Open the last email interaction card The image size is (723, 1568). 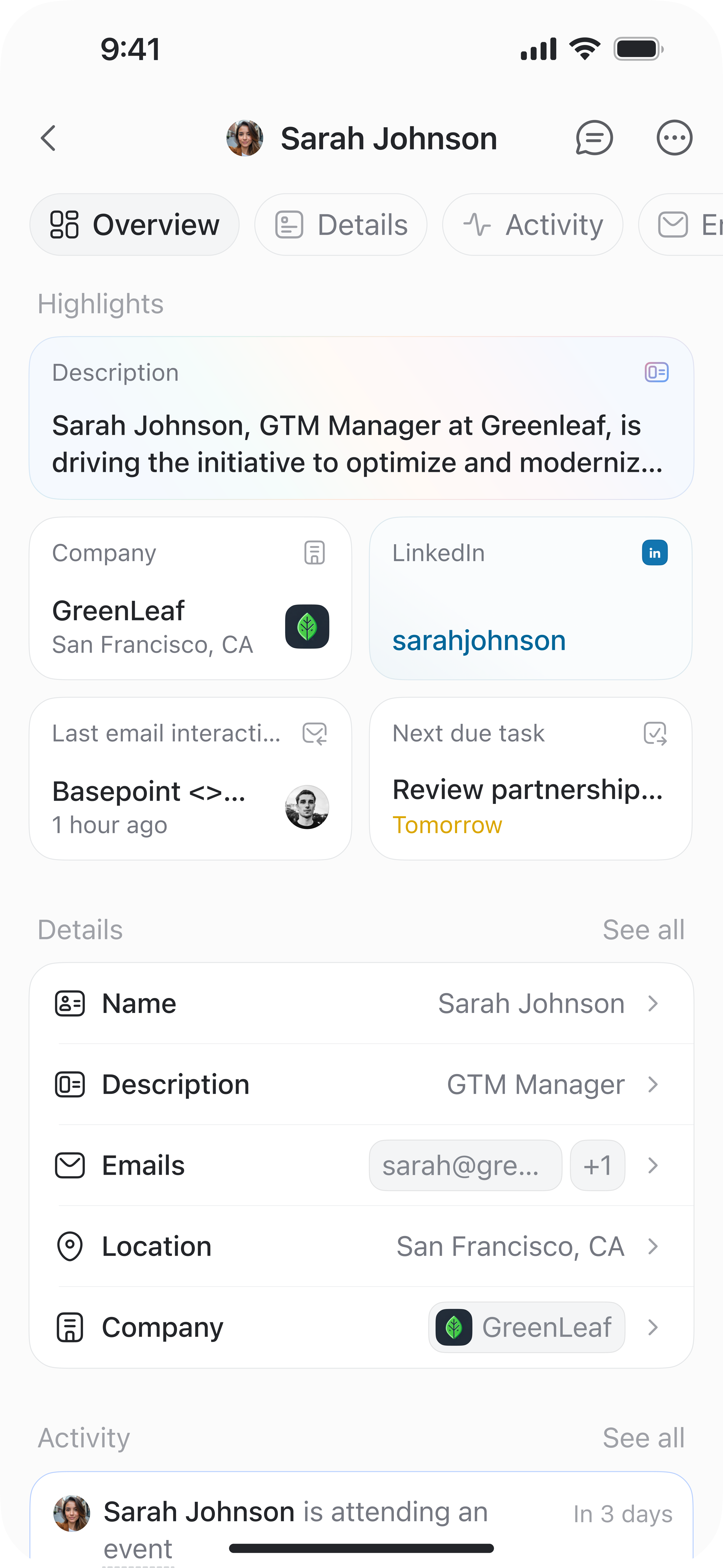[x=190, y=779]
